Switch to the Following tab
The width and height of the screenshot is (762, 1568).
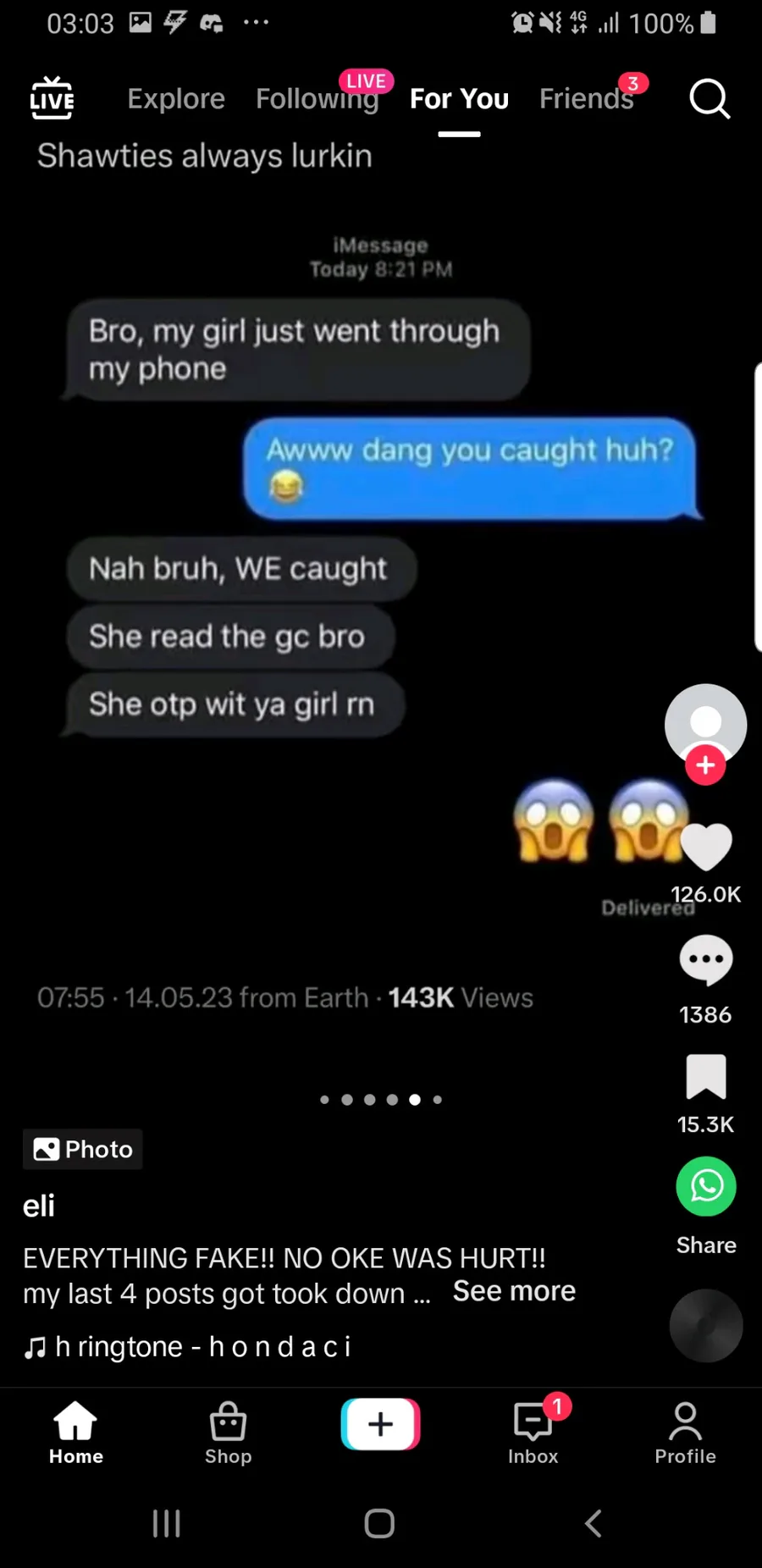pyautogui.click(x=317, y=99)
